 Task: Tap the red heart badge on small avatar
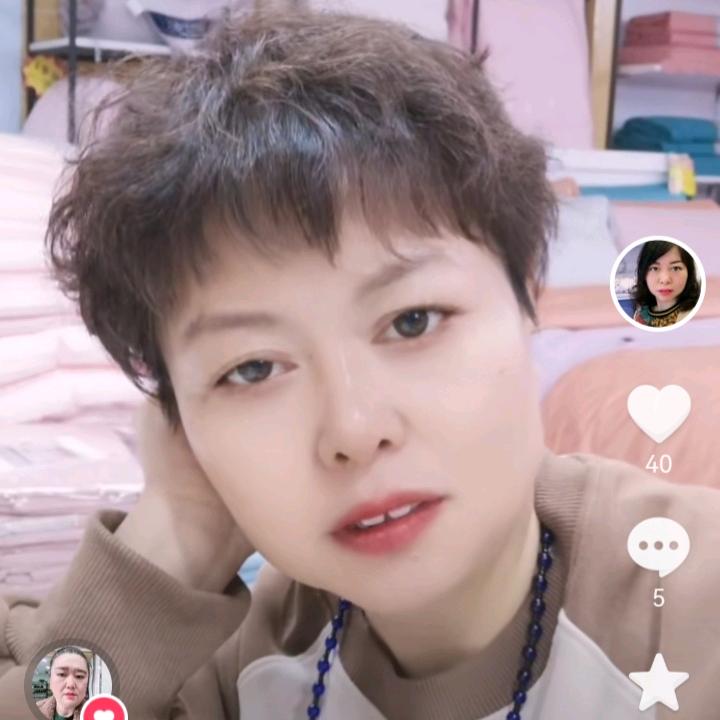pyautogui.click(x=103, y=708)
